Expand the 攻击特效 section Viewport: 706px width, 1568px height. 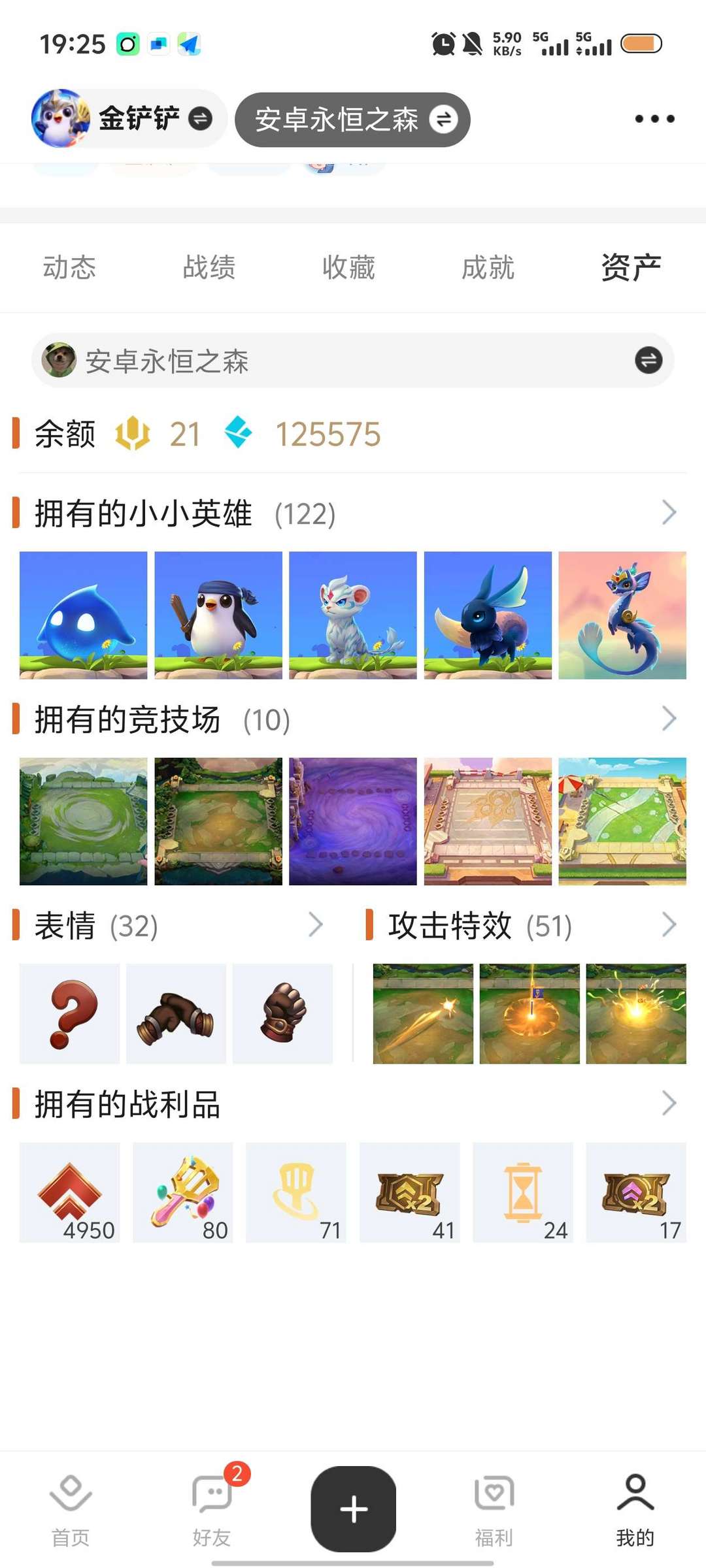click(x=669, y=924)
